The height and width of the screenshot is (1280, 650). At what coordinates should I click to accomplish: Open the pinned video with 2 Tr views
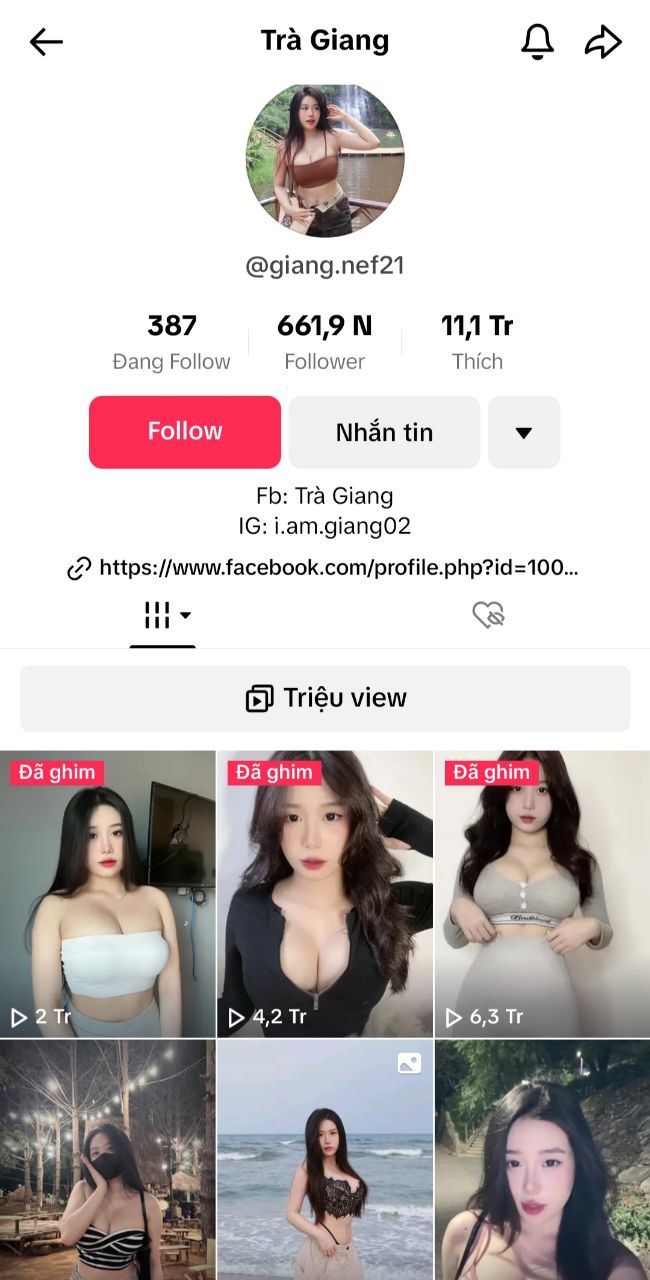pos(107,894)
